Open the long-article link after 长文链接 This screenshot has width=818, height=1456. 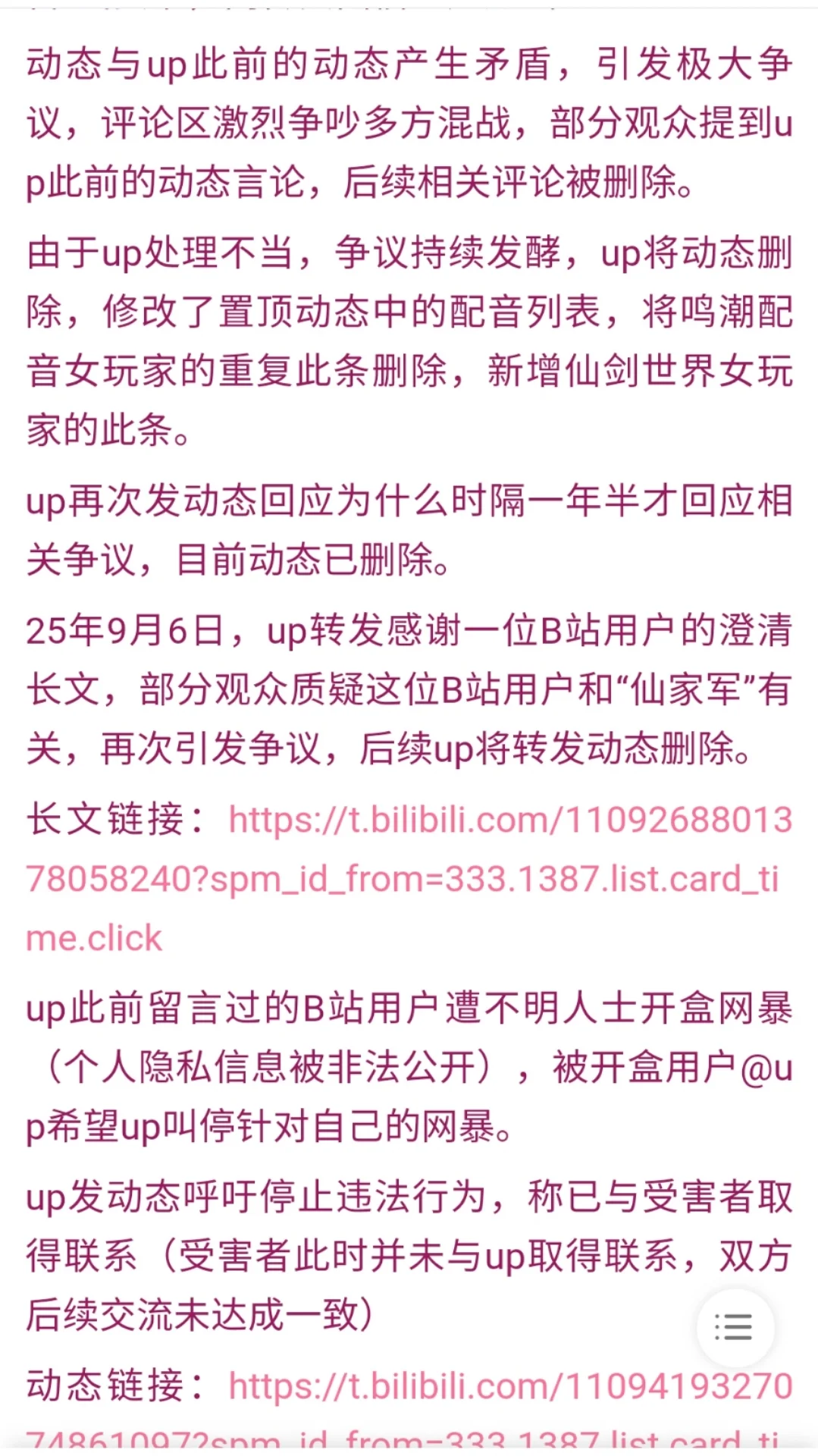point(409,879)
